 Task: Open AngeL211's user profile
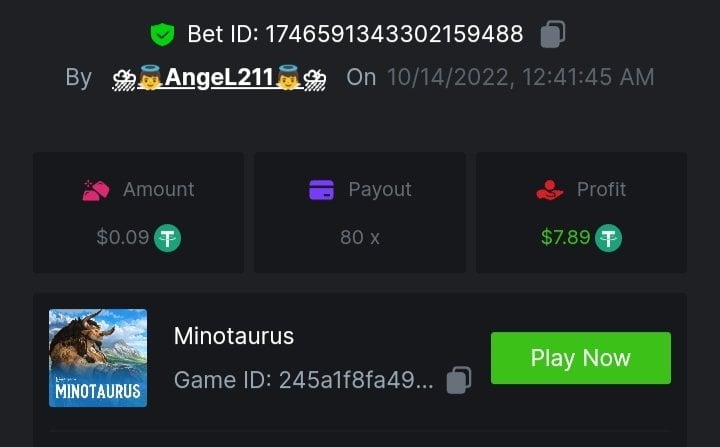(219, 77)
